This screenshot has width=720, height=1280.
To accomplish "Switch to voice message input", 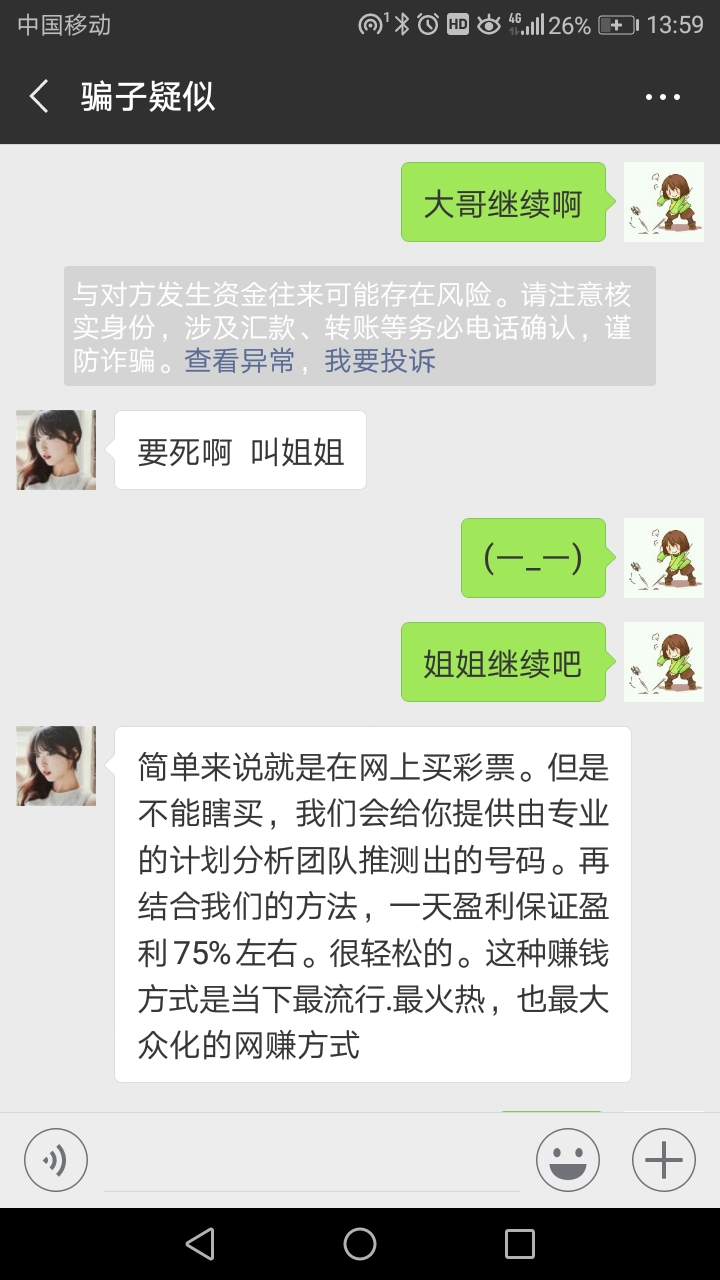I will (x=56, y=1161).
